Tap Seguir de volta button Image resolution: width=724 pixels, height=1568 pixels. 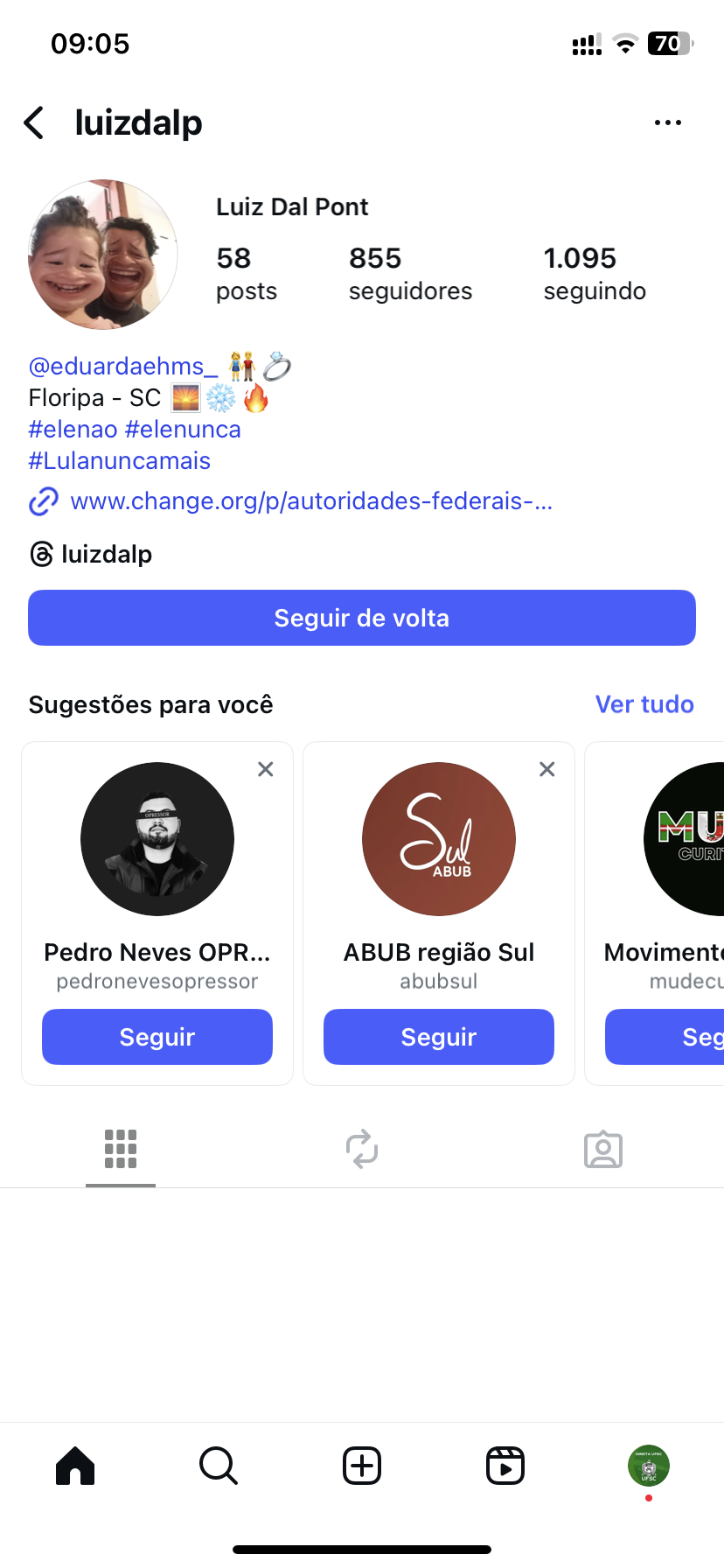point(362,618)
